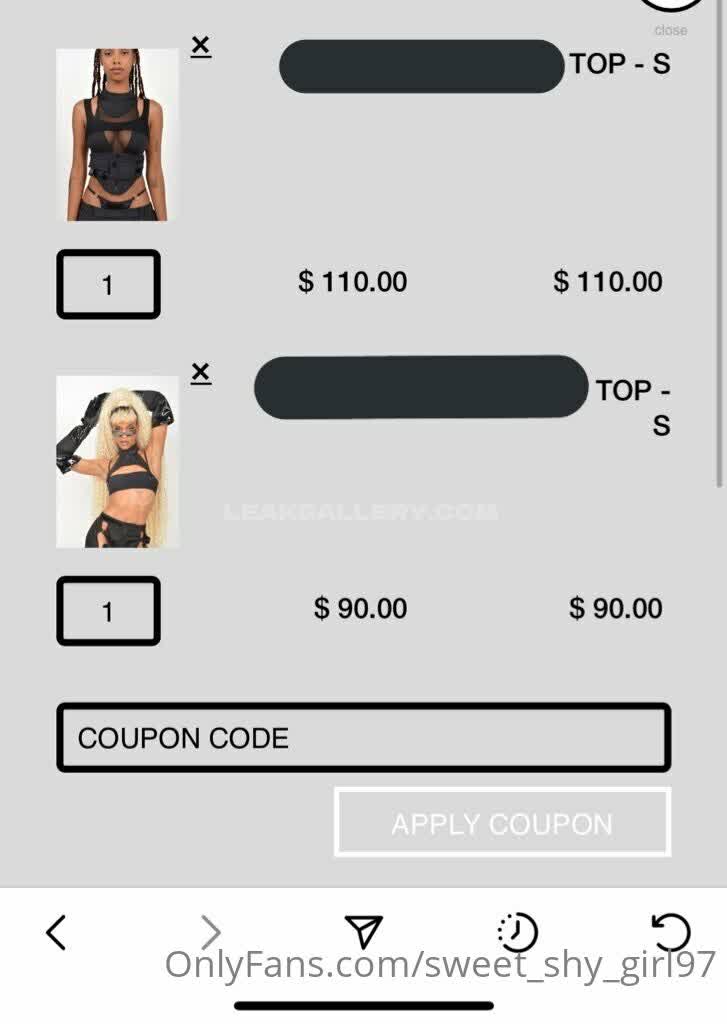
Task: Remove the $110.00 top from cart
Action: coord(201,46)
